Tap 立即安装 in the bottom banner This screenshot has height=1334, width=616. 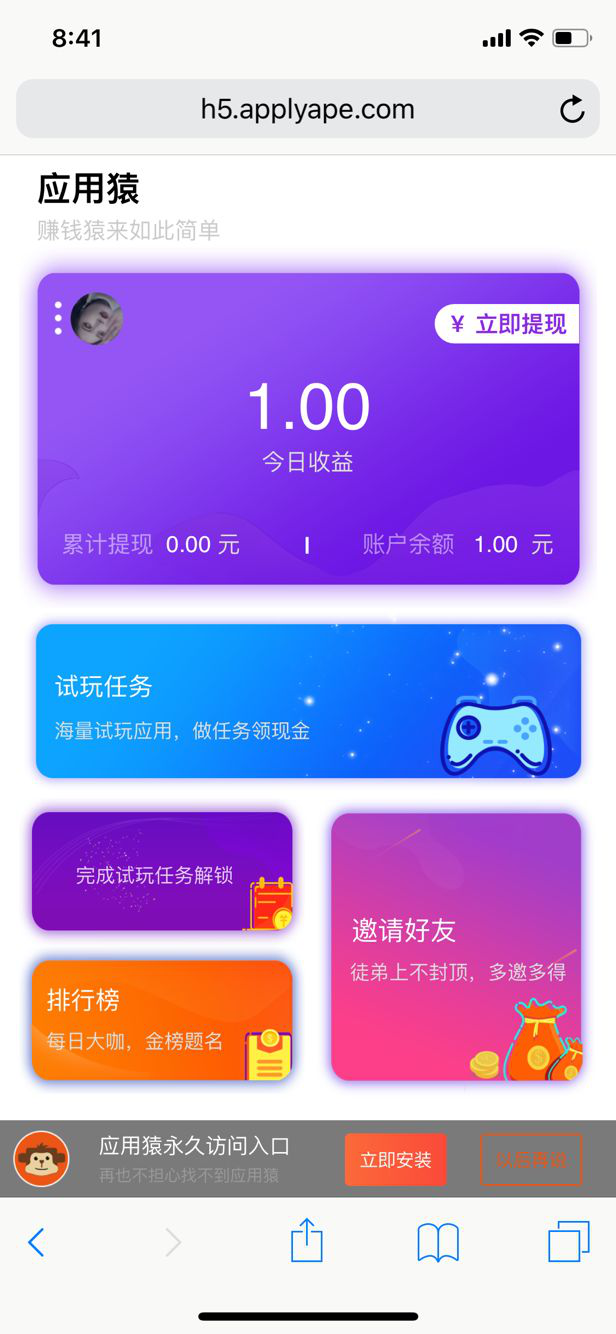pos(396,1160)
